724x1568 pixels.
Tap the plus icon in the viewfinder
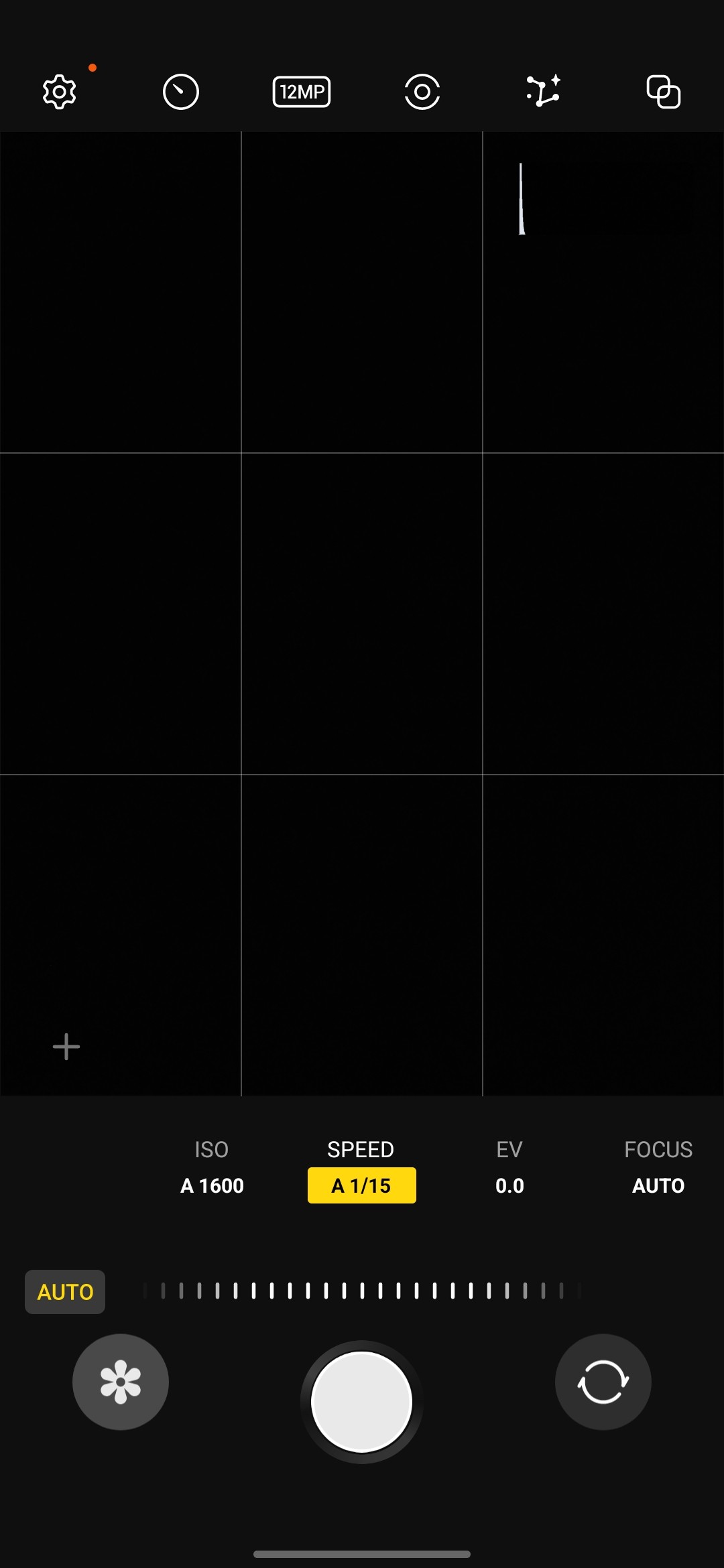click(x=66, y=1047)
